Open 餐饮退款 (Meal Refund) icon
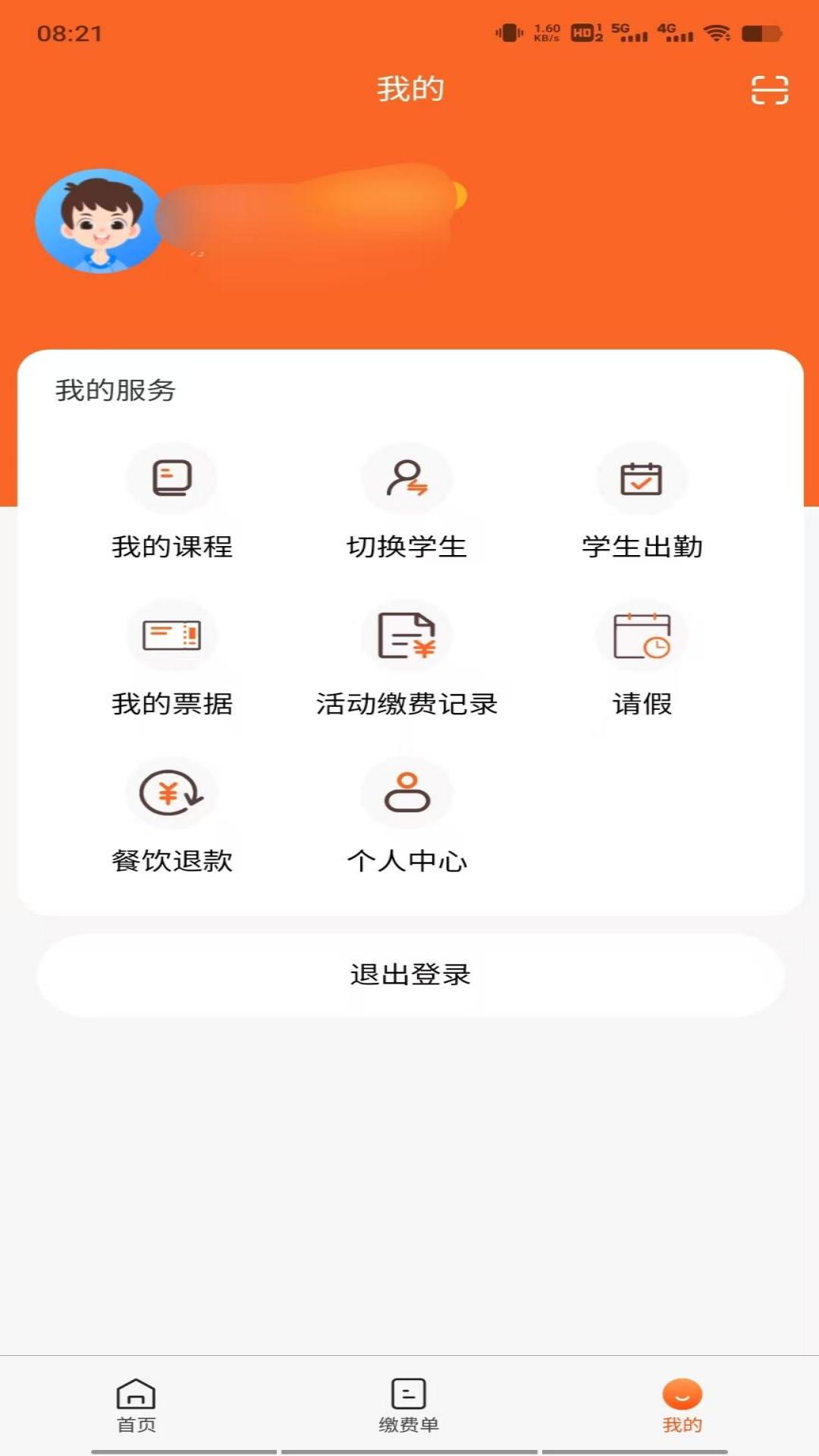 pyautogui.click(x=172, y=792)
